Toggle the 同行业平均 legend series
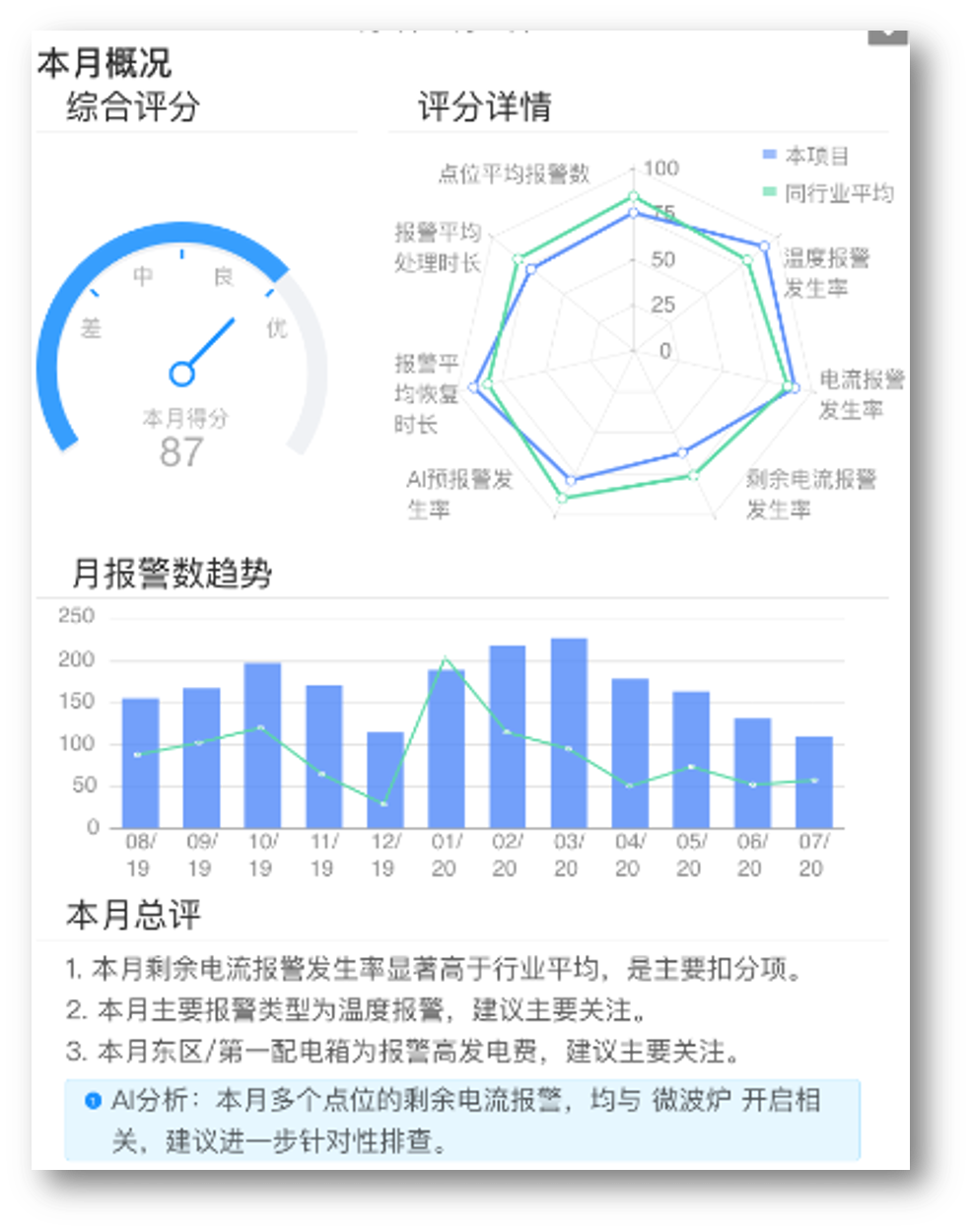The height and width of the screenshot is (1232, 972). 828,193
